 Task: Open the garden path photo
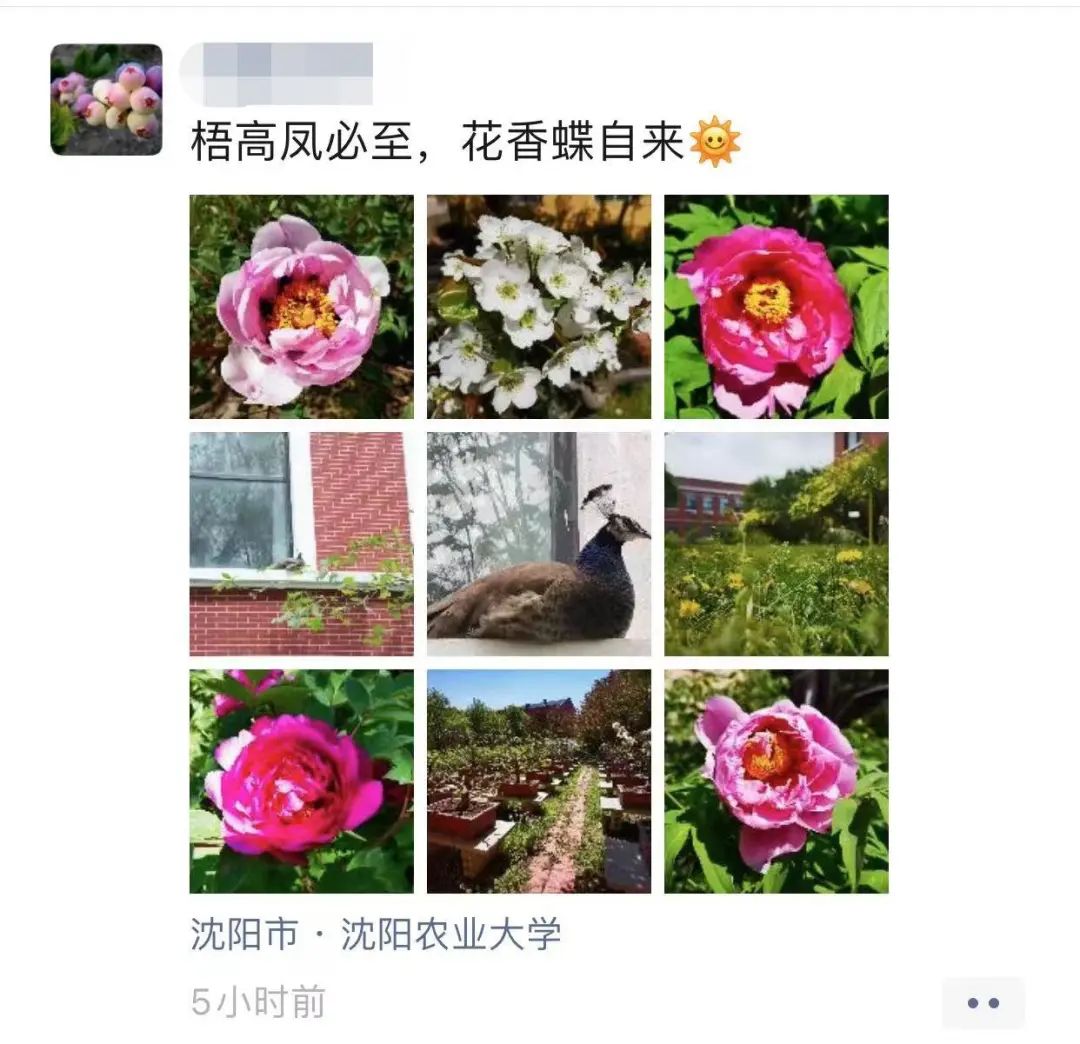pyautogui.click(x=538, y=781)
